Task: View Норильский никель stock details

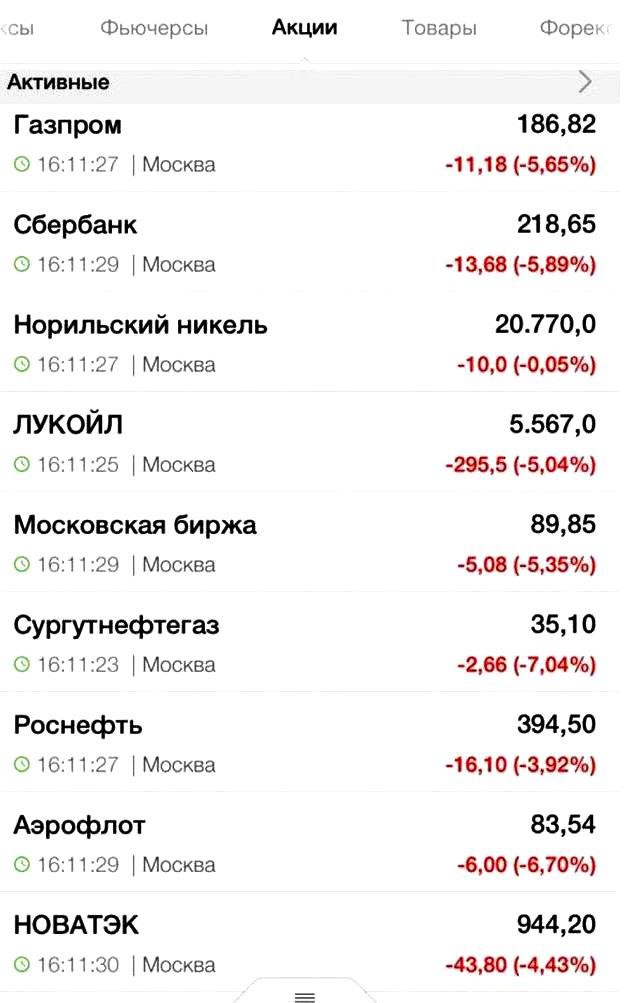Action: click(309, 342)
